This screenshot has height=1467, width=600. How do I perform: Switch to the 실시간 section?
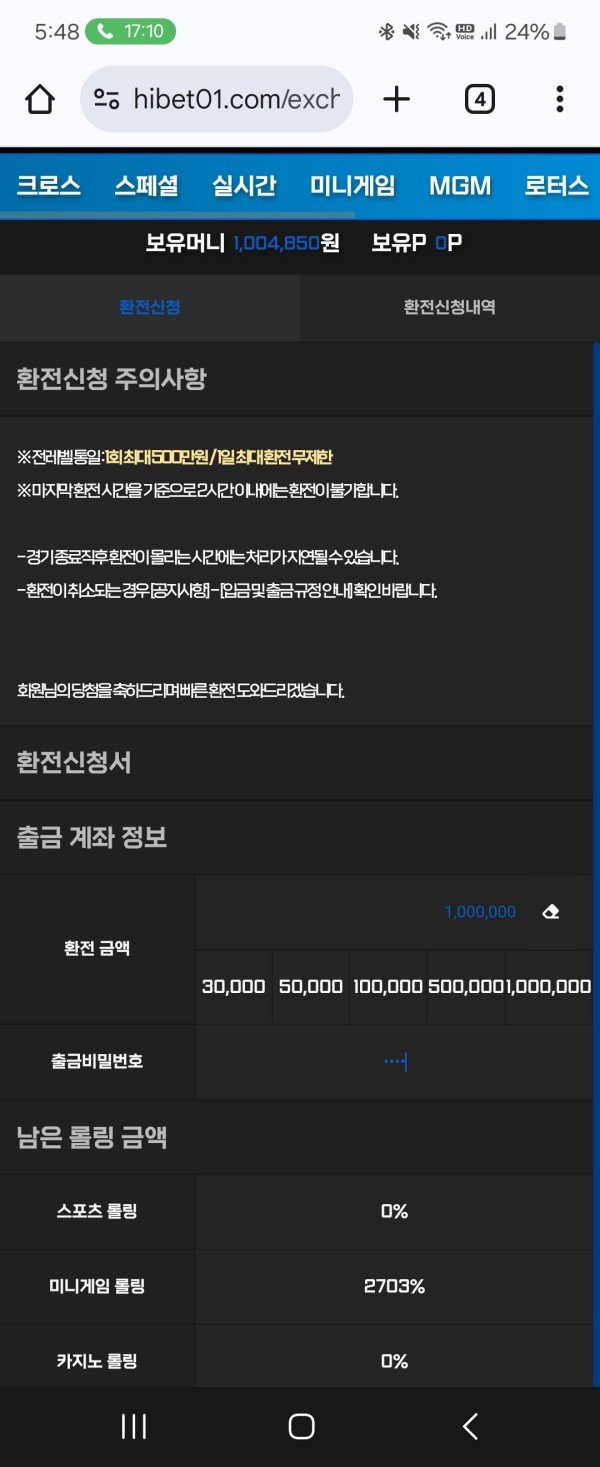(x=244, y=186)
